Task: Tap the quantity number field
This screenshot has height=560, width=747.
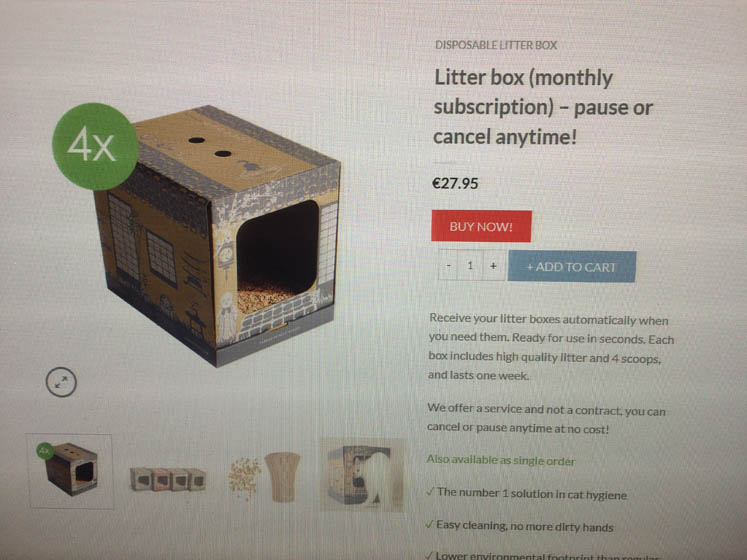Action: [470, 266]
